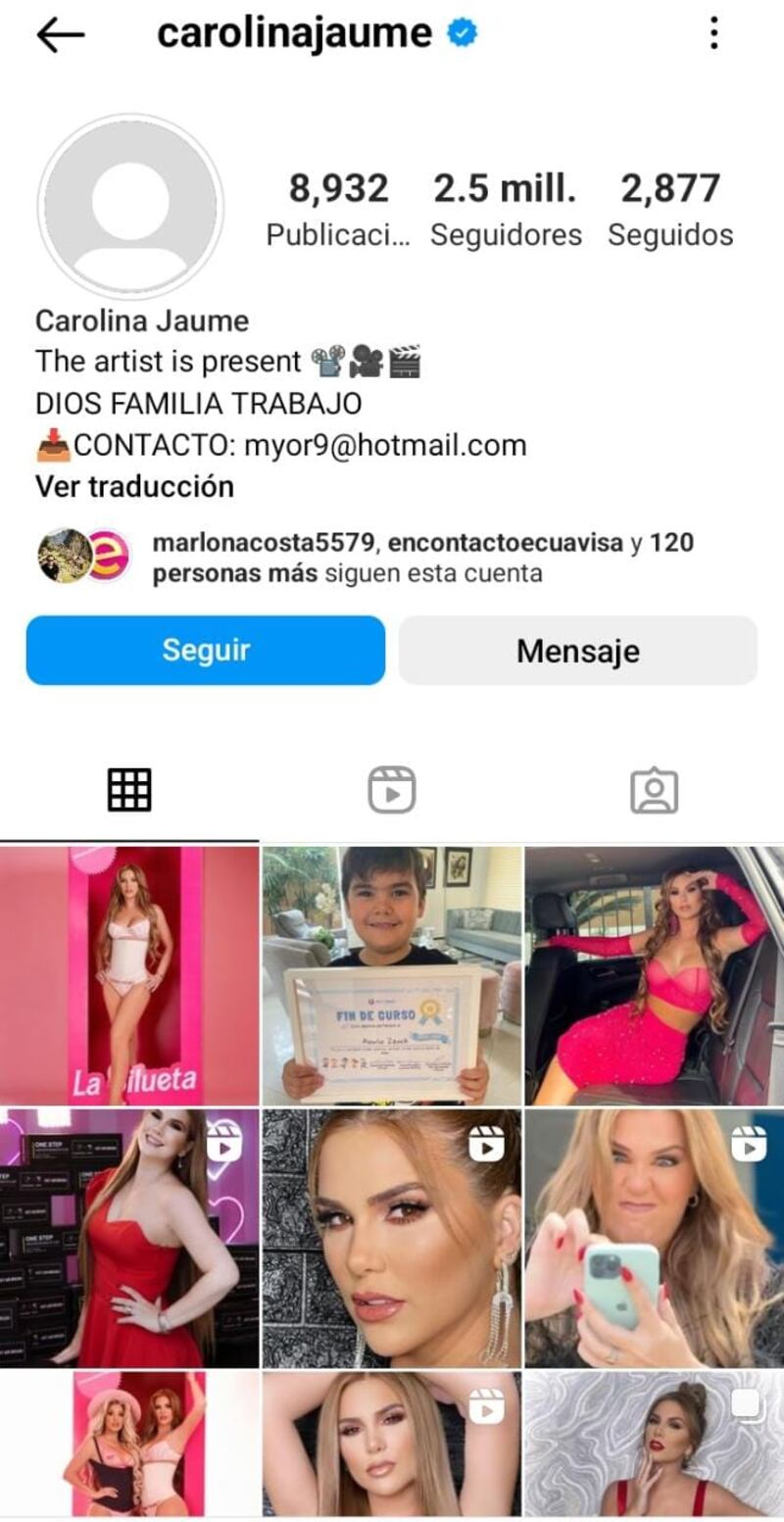Tap Ver traducción to translate bio

pos(134,487)
